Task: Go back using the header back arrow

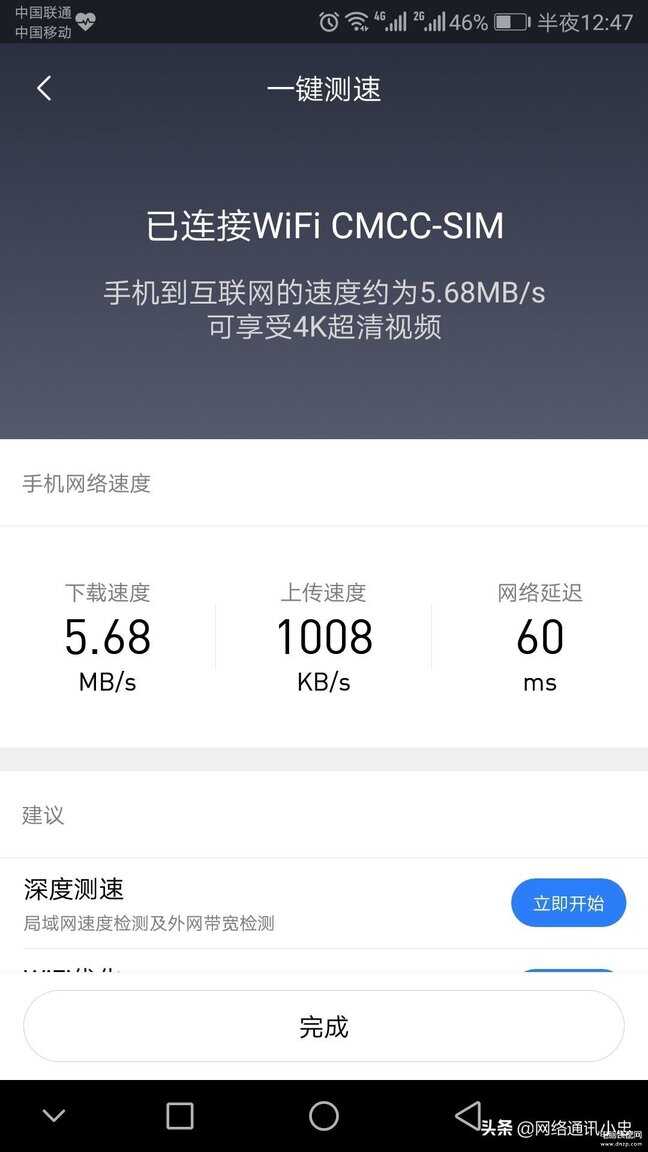Action: pyautogui.click(x=44, y=89)
